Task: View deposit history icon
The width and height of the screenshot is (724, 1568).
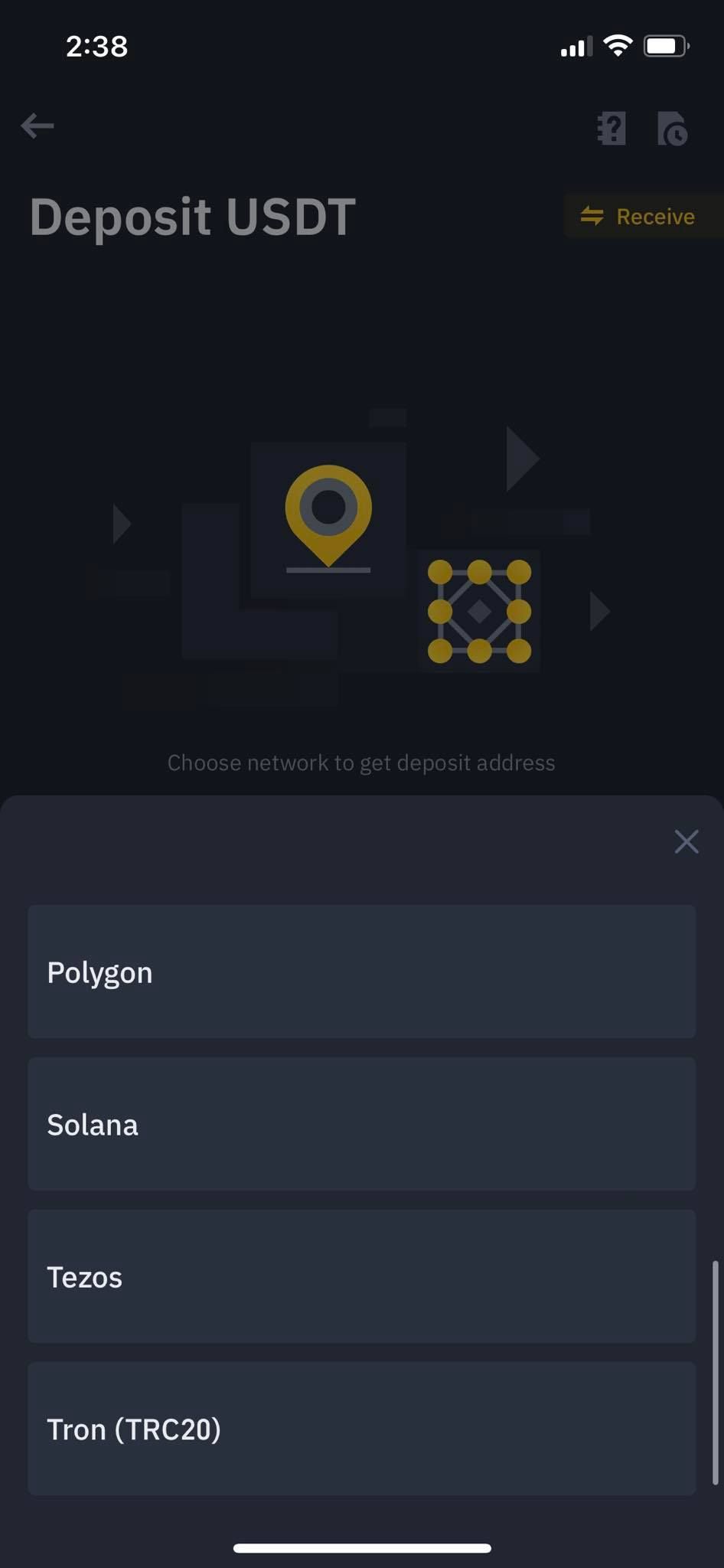Action: tap(672, 129)
